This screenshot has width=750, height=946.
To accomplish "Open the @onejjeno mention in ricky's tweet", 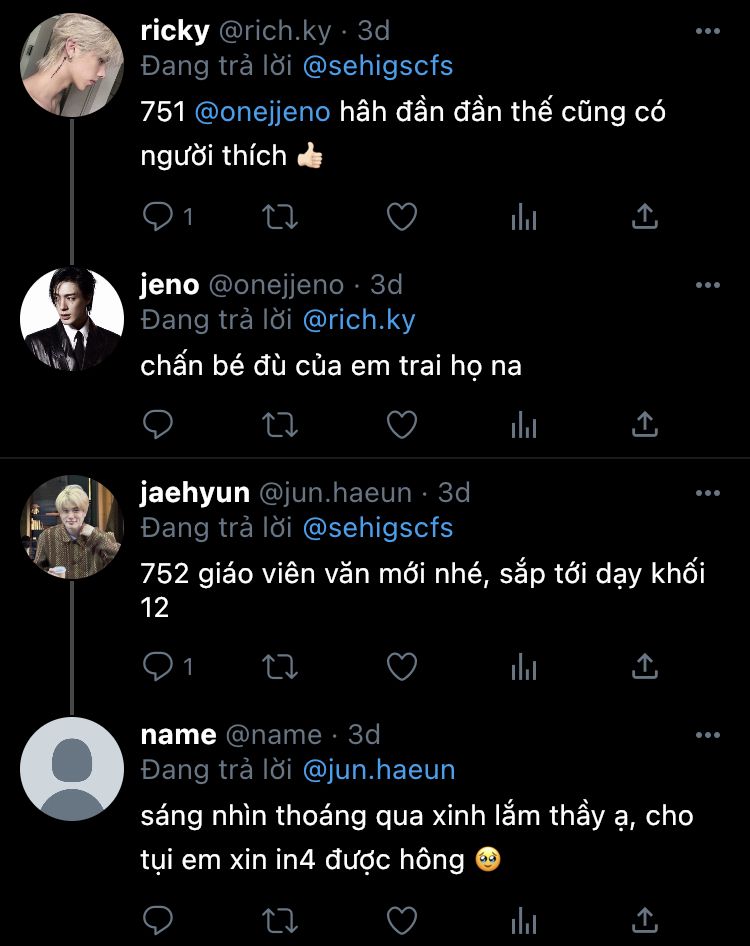I will (262, 111).
